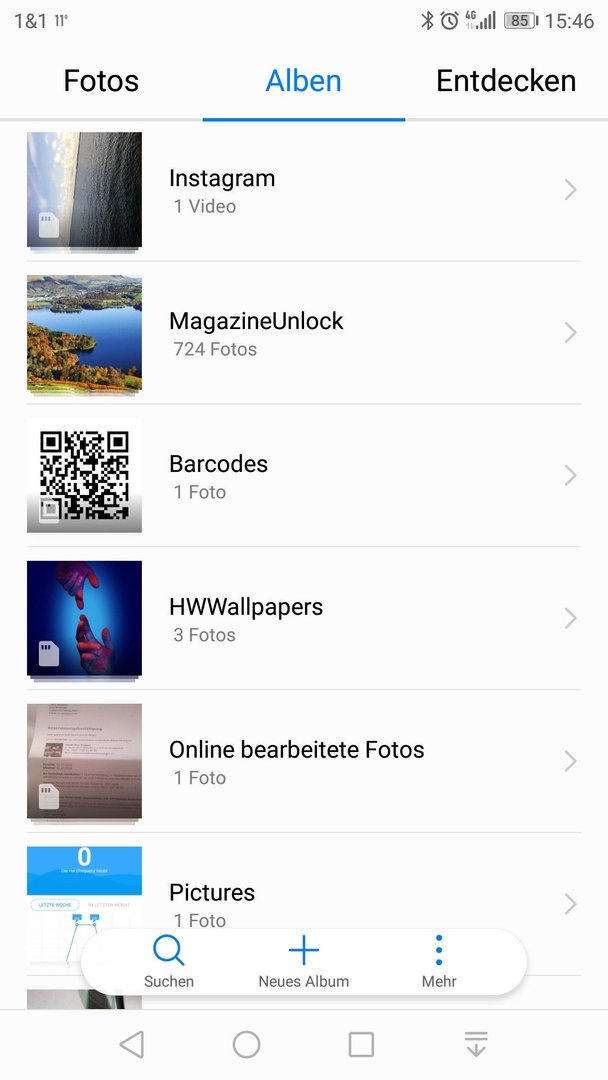Image resolution: width=608 pixels, height=1080 pixels.
Task: Switch to the Entdecken tab
Action: point(505,81)
